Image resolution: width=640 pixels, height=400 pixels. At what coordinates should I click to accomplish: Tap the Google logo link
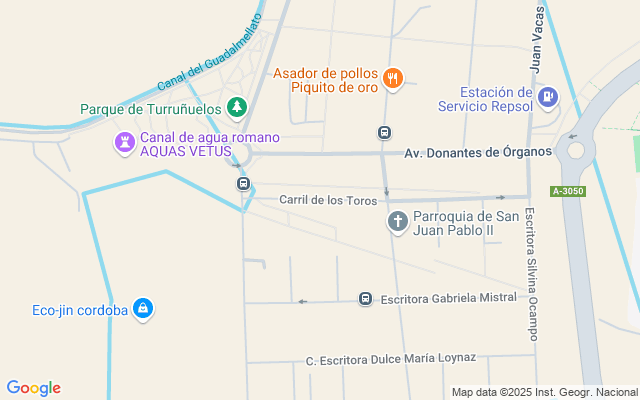pos(34,388)
